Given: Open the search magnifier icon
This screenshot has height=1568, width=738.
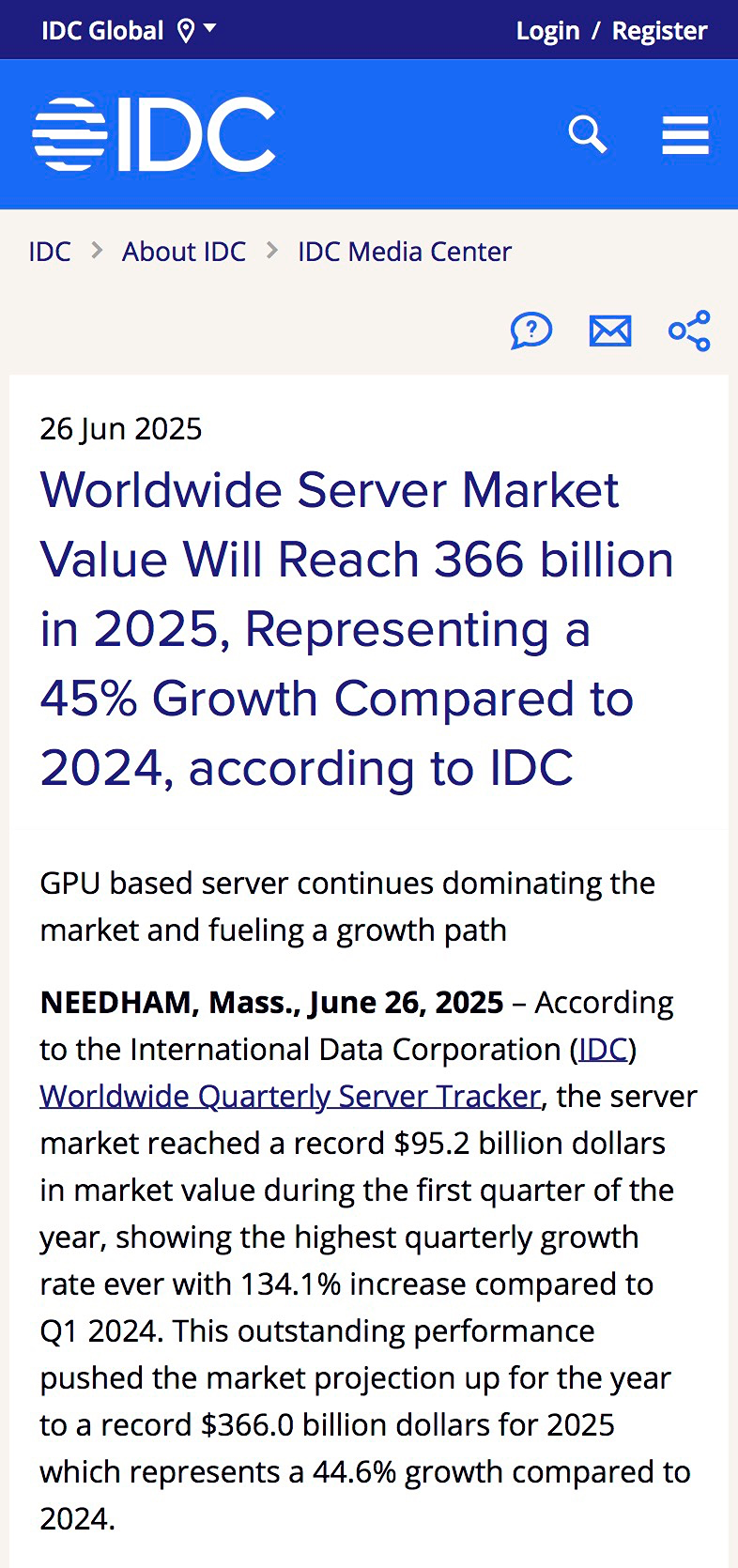Looking at the screenshot, I should (x=588, y=134).
